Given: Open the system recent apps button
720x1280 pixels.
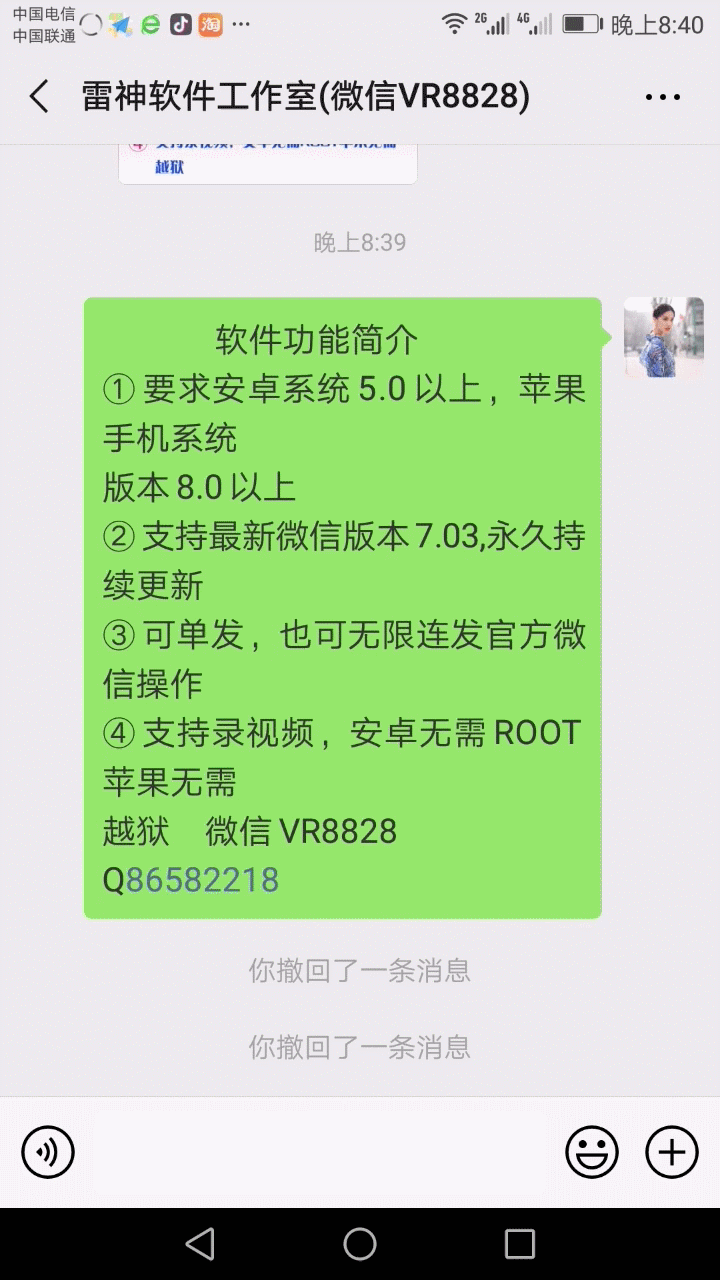Looking at the screenshot, I should tap(520, 1244).
